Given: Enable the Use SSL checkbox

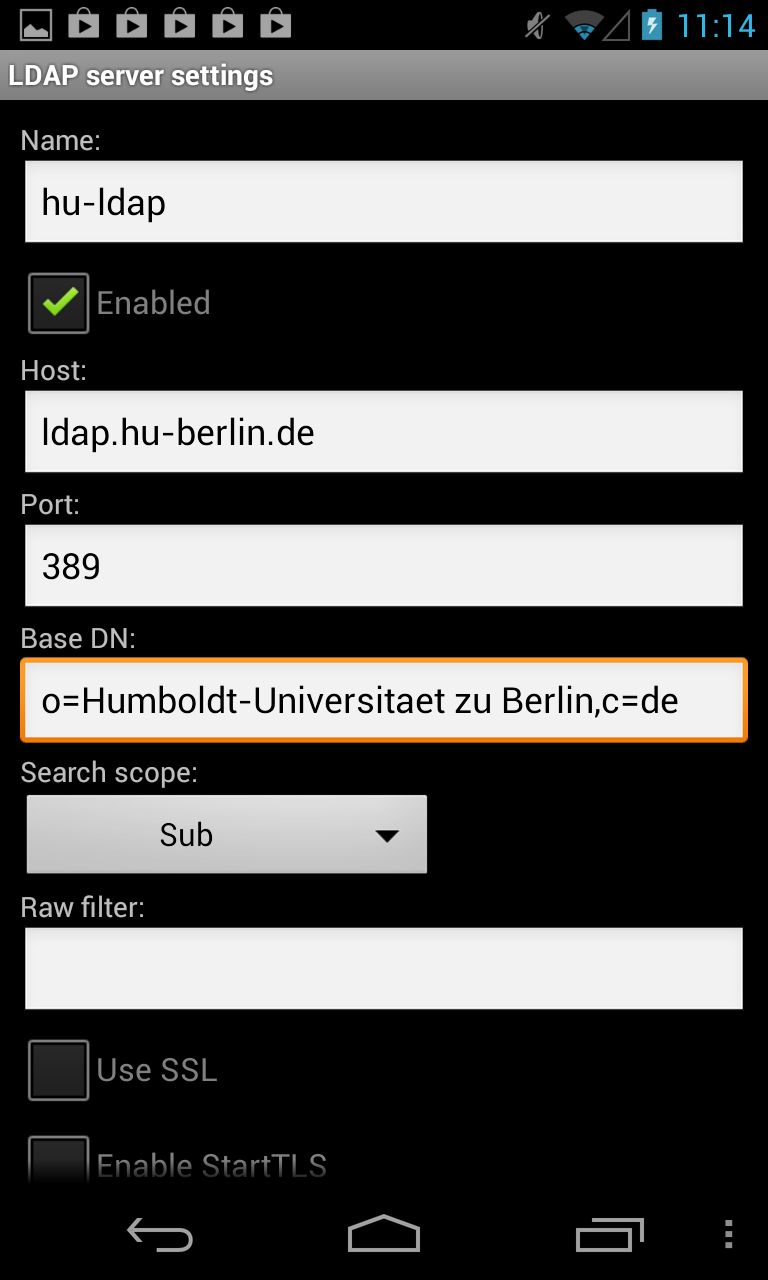Looking at the screenshot, I should (x=59, y=1070).
